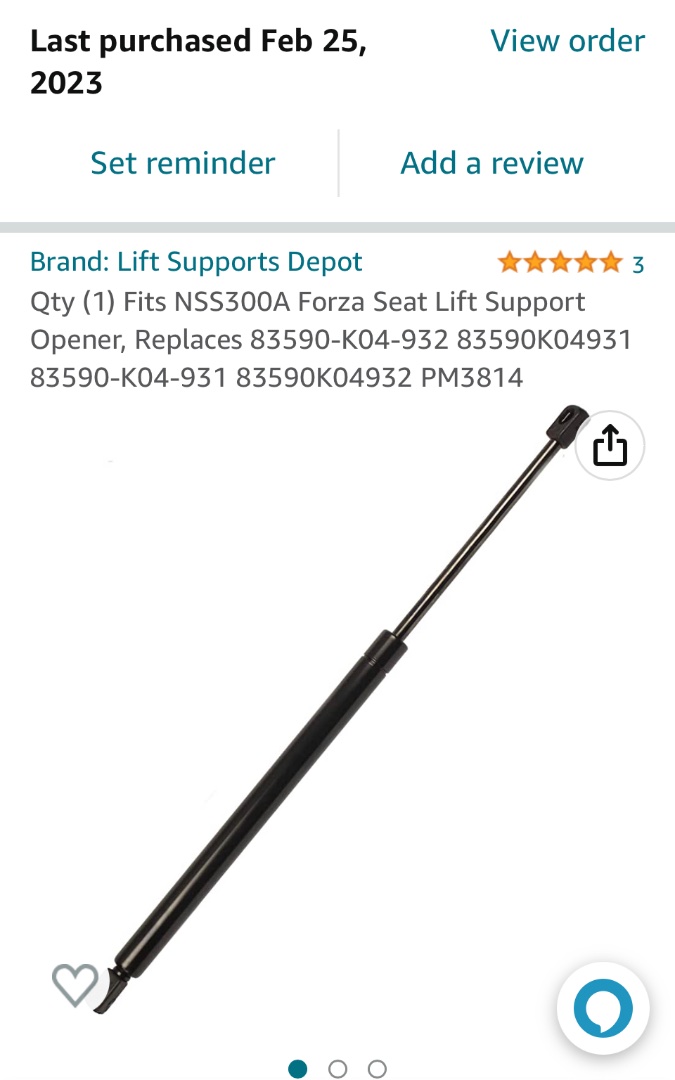
Task: Share this product
Action: tap(610, 446)
